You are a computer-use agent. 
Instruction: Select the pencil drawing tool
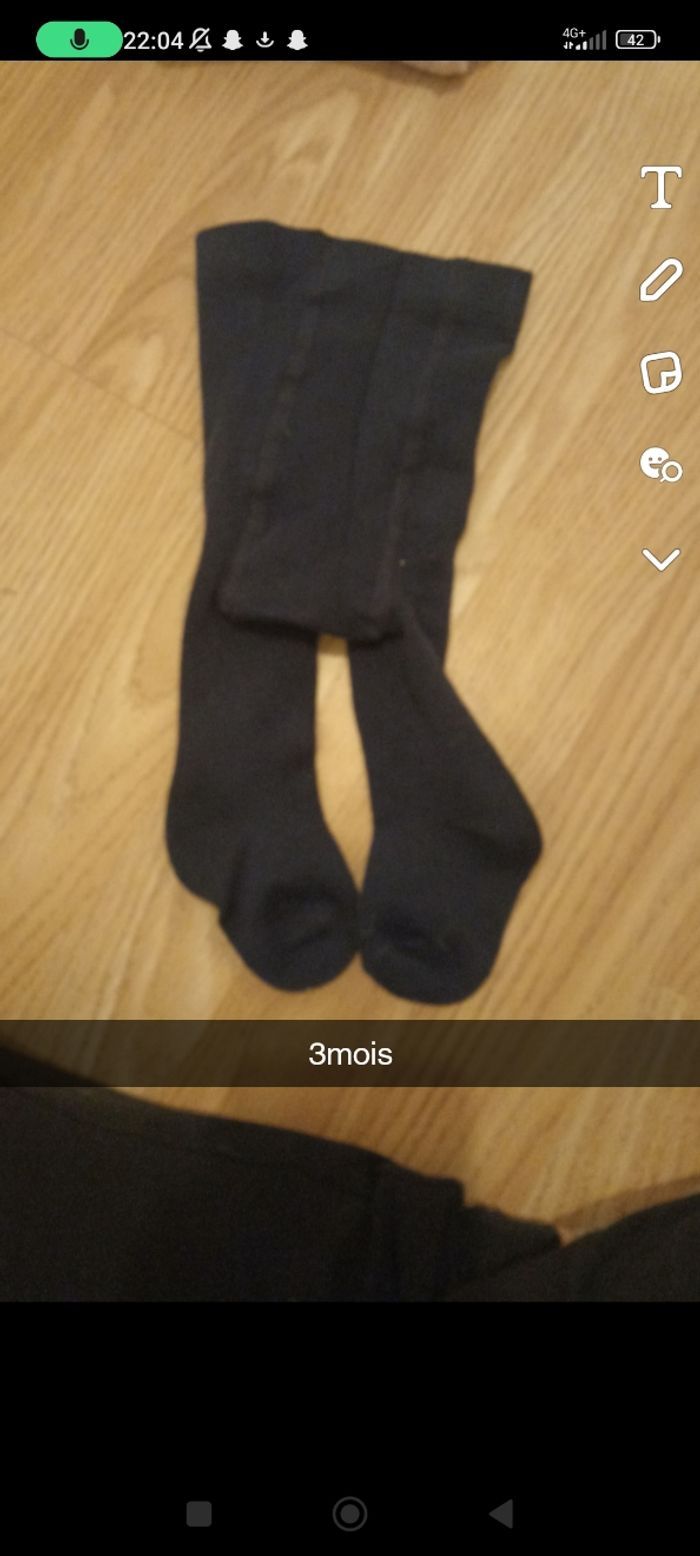(660, 280)
